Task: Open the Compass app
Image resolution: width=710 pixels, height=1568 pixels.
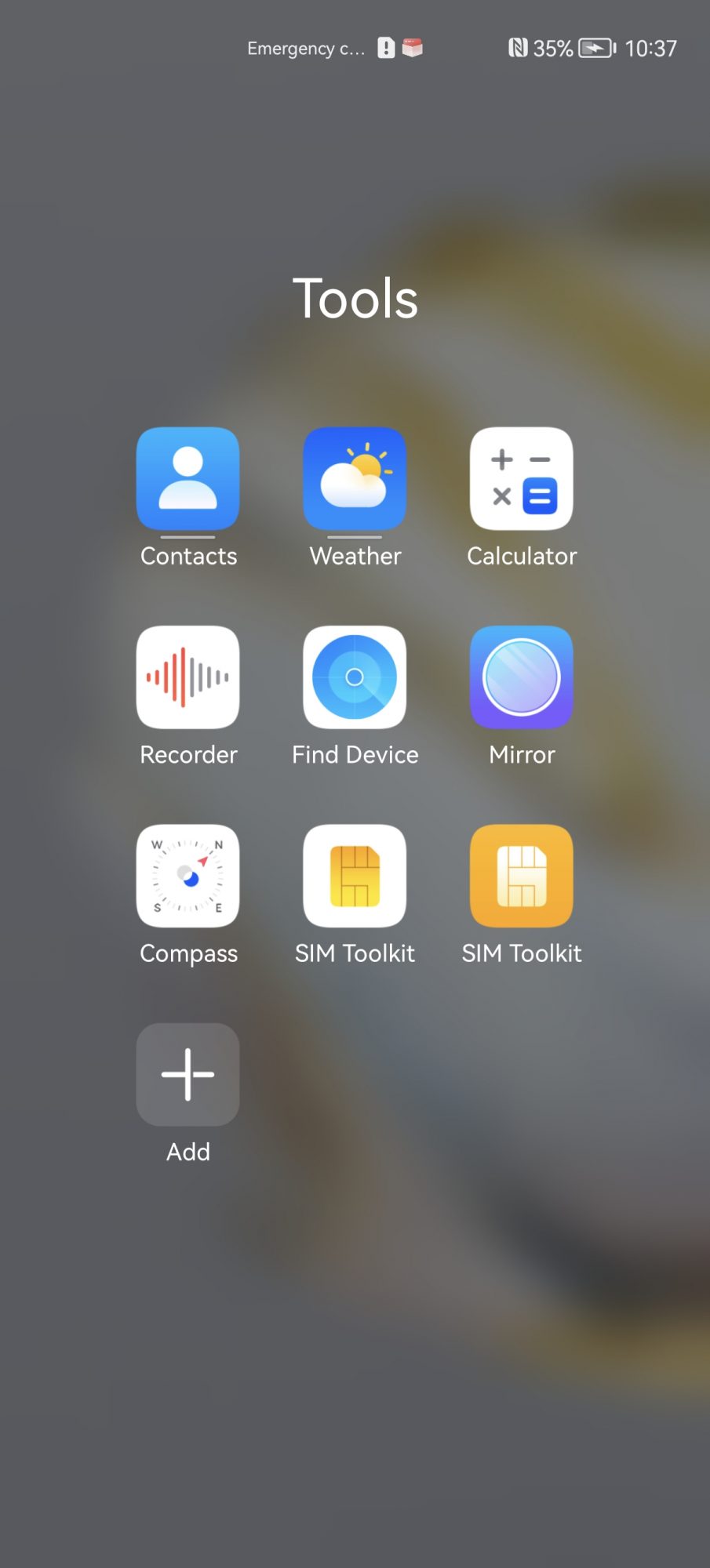Action: 188,876
